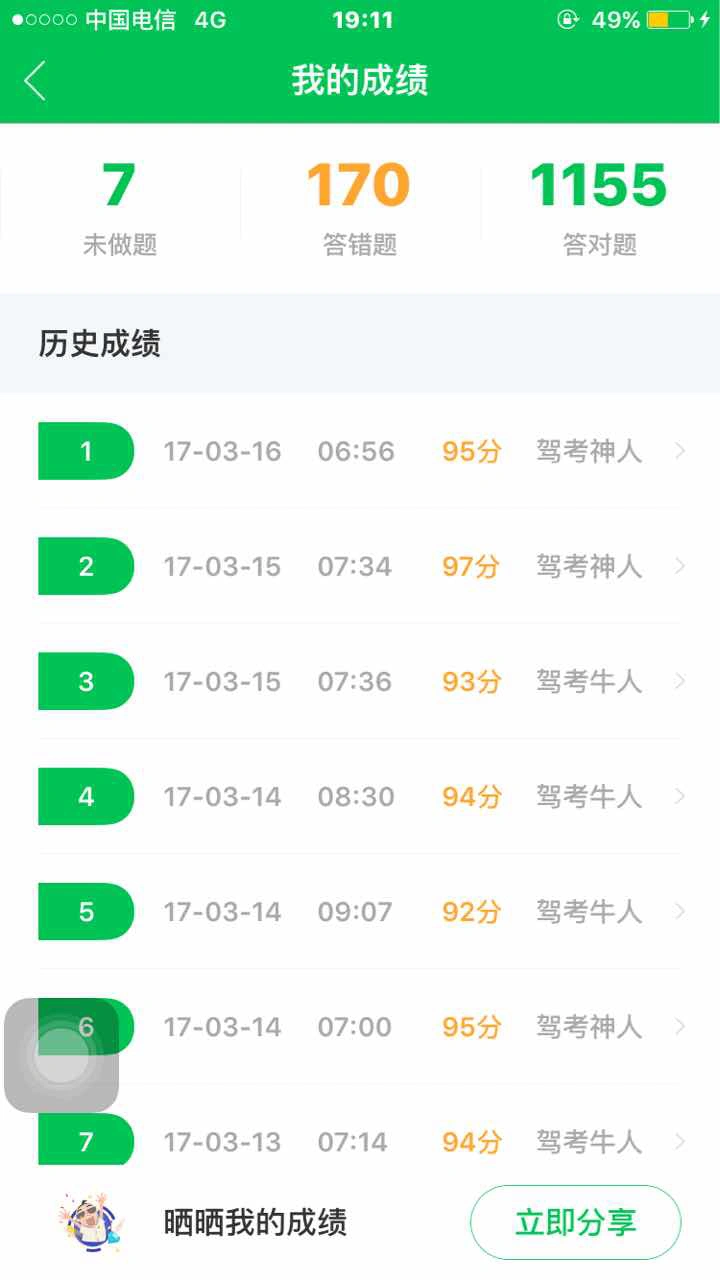Open record 2 with 97分 score
Image resolution: width=720 pixels, height=1280 pixels.
click(360, 566)
